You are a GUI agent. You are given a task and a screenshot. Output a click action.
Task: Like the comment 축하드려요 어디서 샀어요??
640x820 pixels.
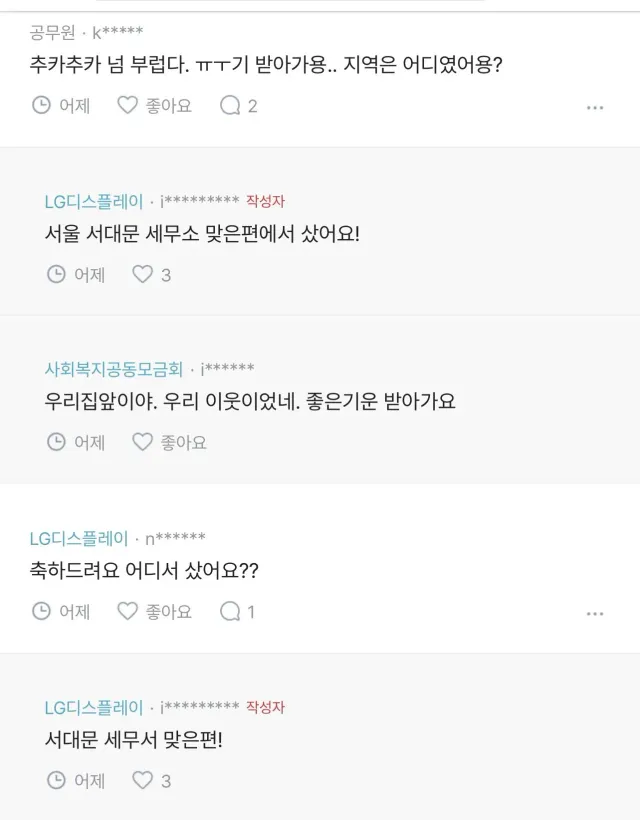pos(154,611)
